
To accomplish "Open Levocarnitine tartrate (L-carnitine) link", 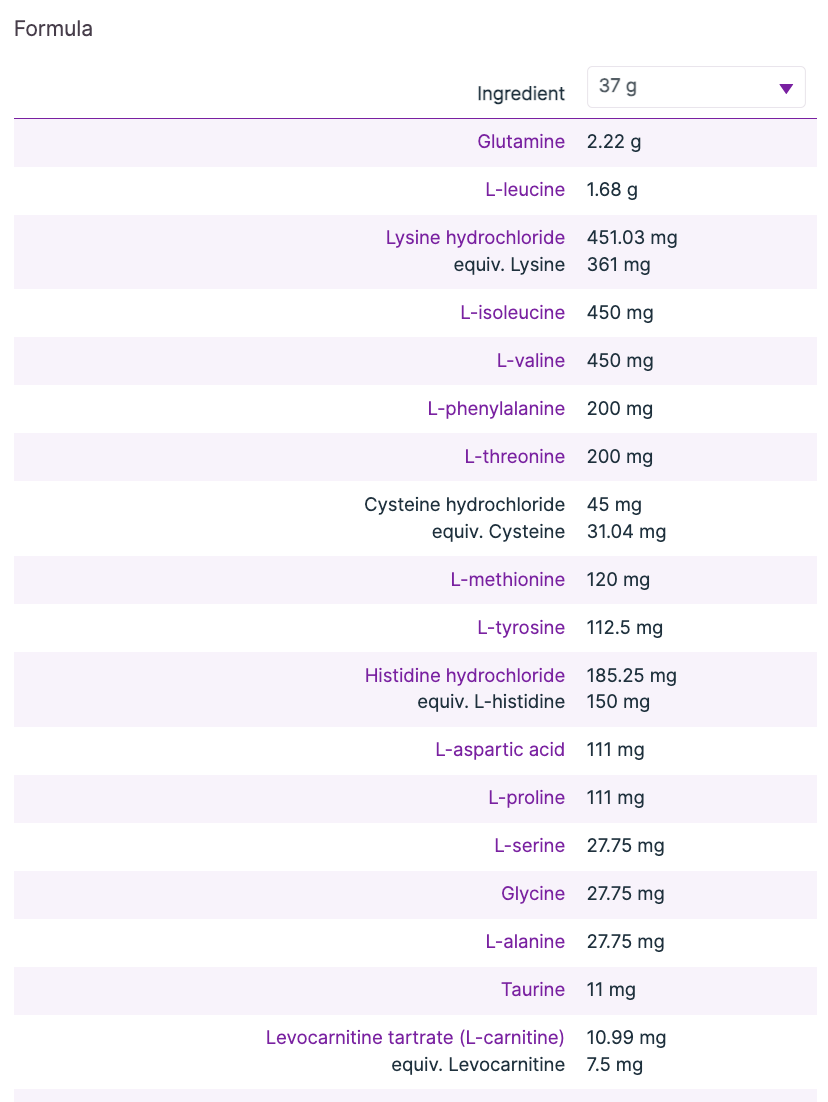I will click(x=415, y=1038).
